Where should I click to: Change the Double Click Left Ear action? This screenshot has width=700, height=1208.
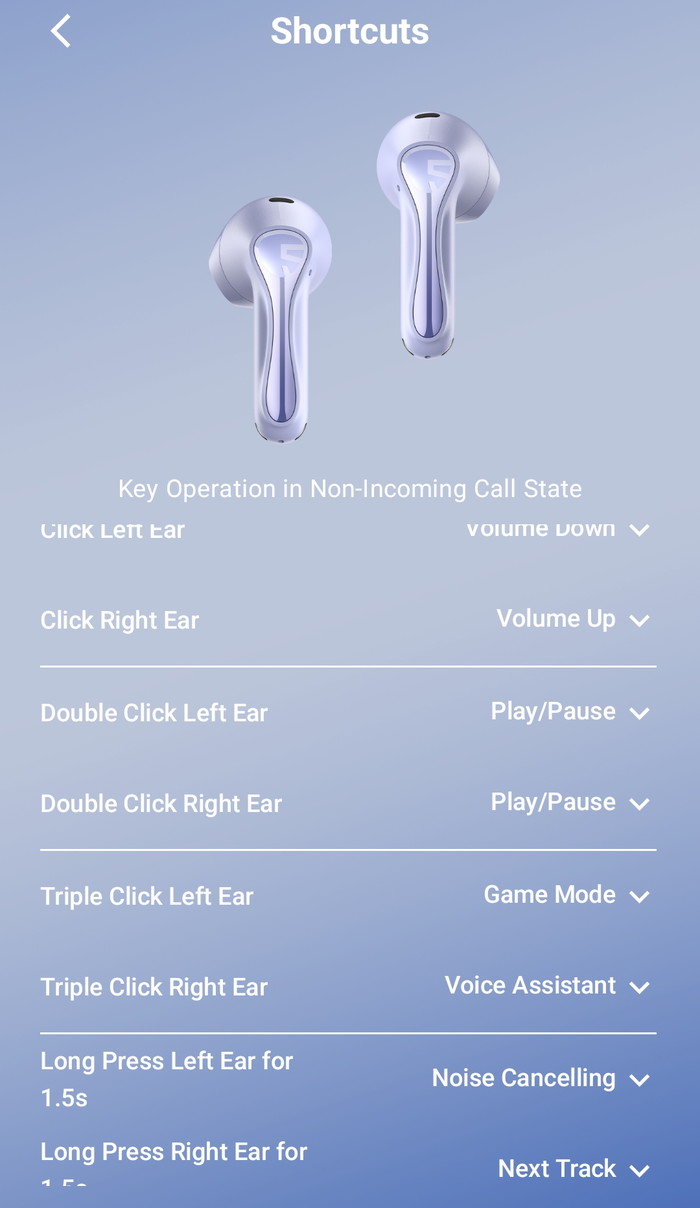(x=570, y=712)
